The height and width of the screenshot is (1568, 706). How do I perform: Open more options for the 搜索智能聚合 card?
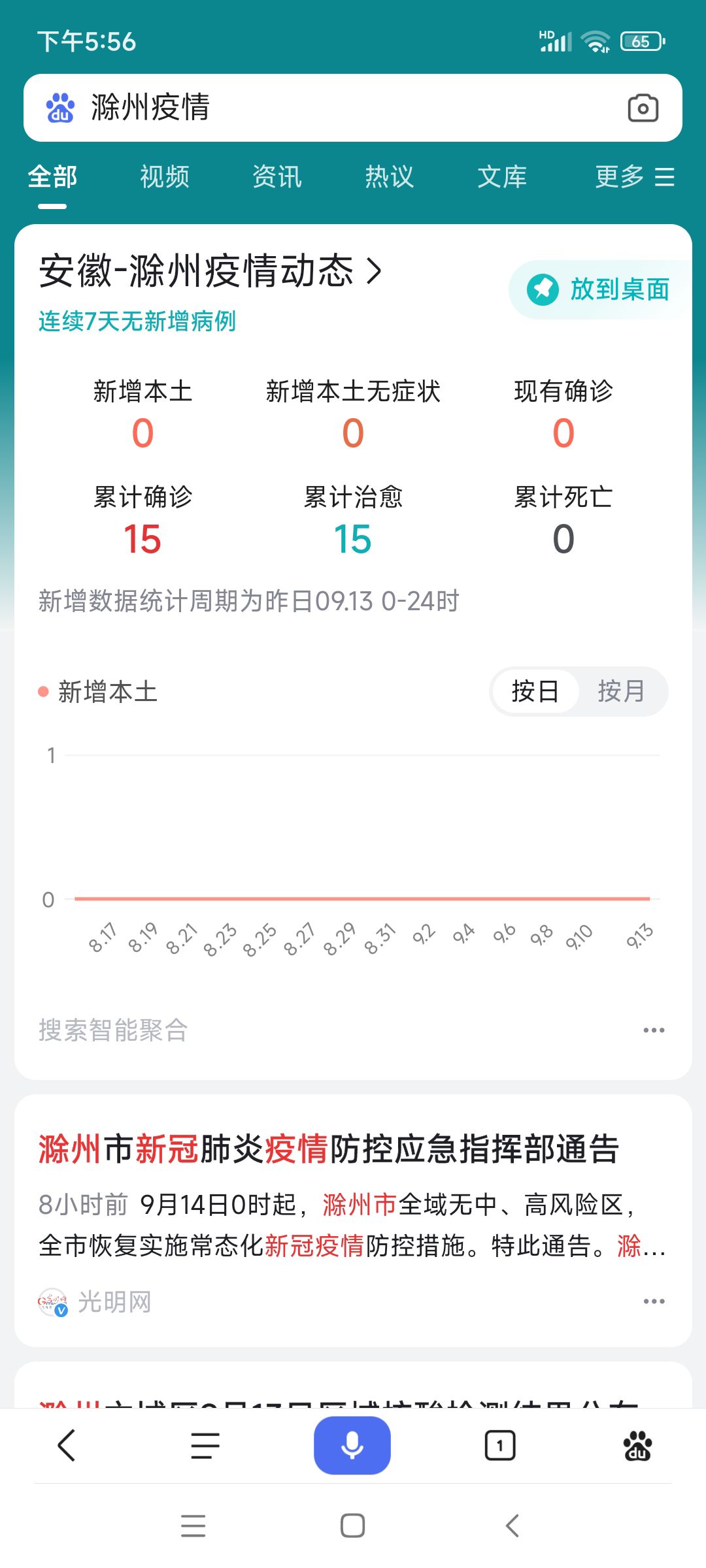point(654,1030)
